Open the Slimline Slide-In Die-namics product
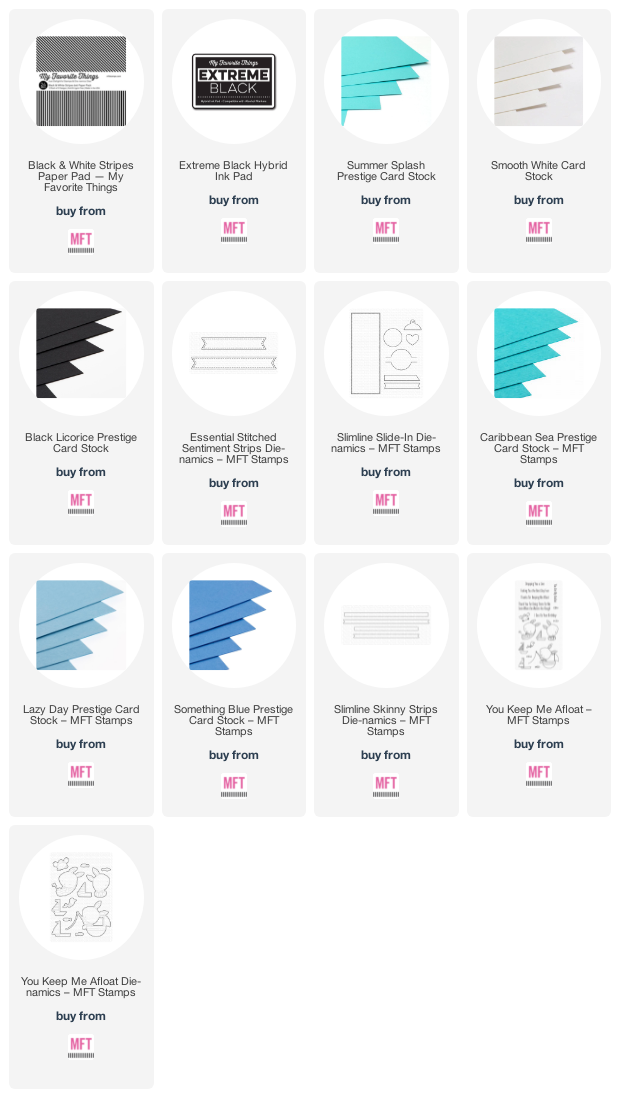The height and width of the screenshot is (1109, 620). 386,413
